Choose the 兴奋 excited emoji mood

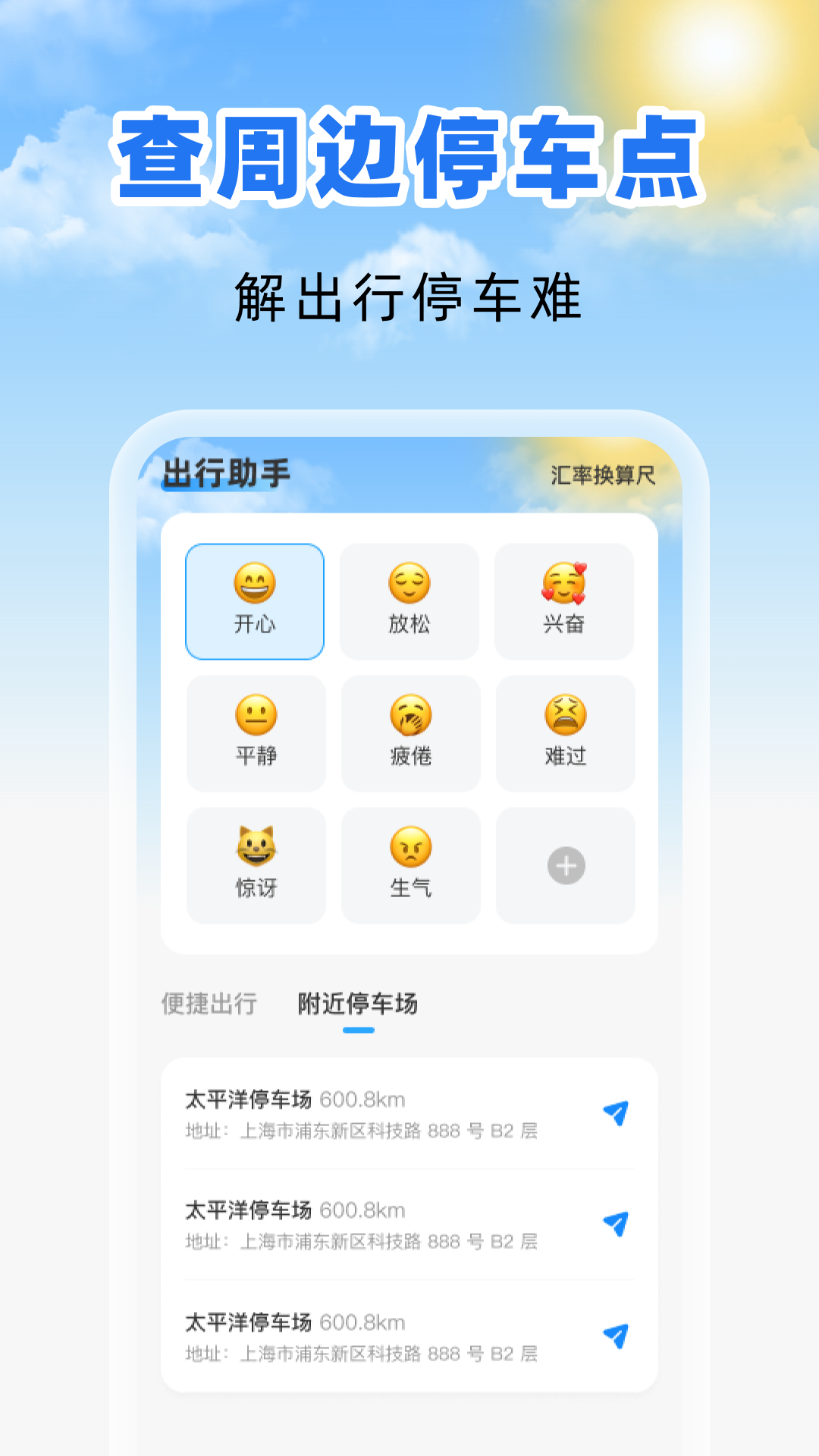pos(564,601)
